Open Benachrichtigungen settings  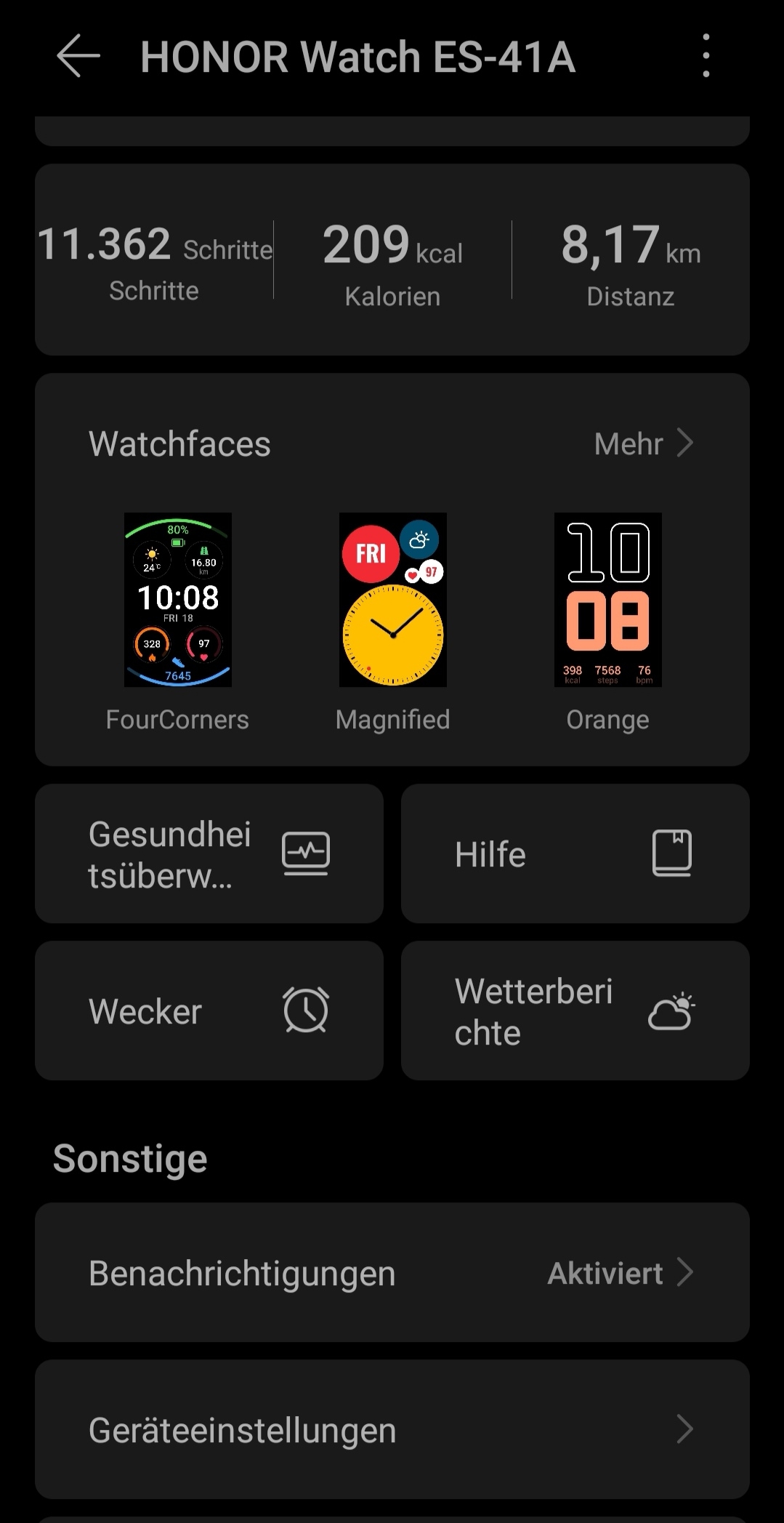point(392,1273)
